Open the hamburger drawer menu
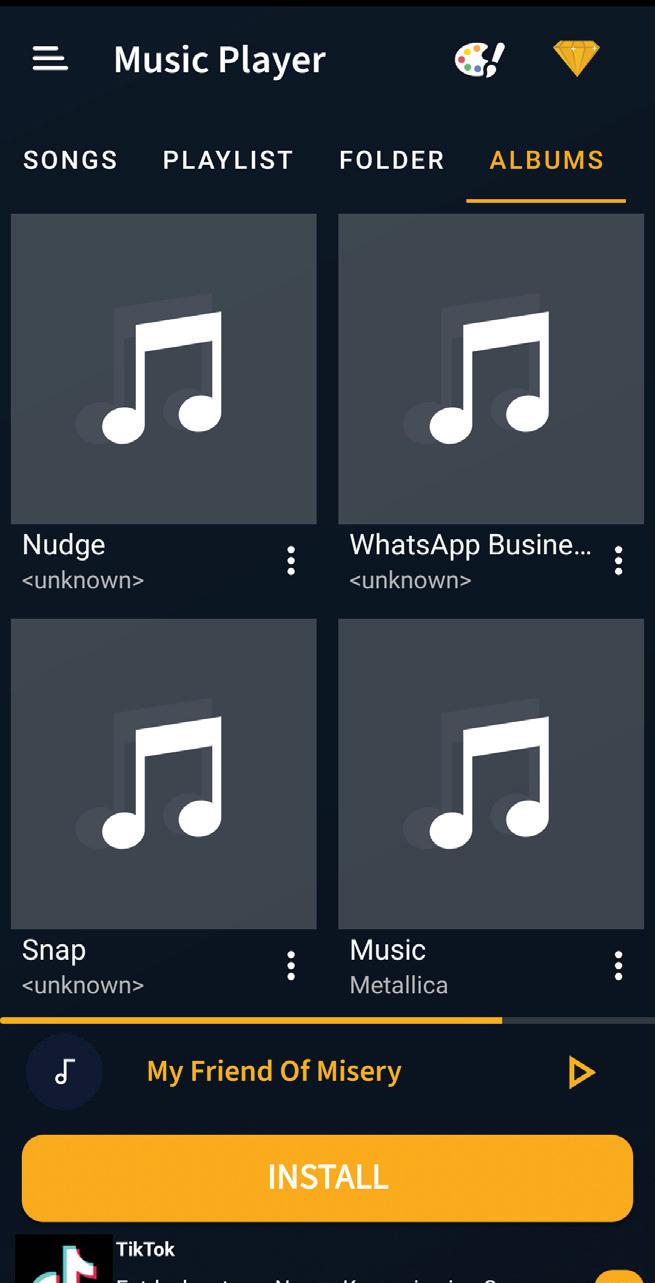This screenshot has height=1283, width=655. tap(50, 60)
